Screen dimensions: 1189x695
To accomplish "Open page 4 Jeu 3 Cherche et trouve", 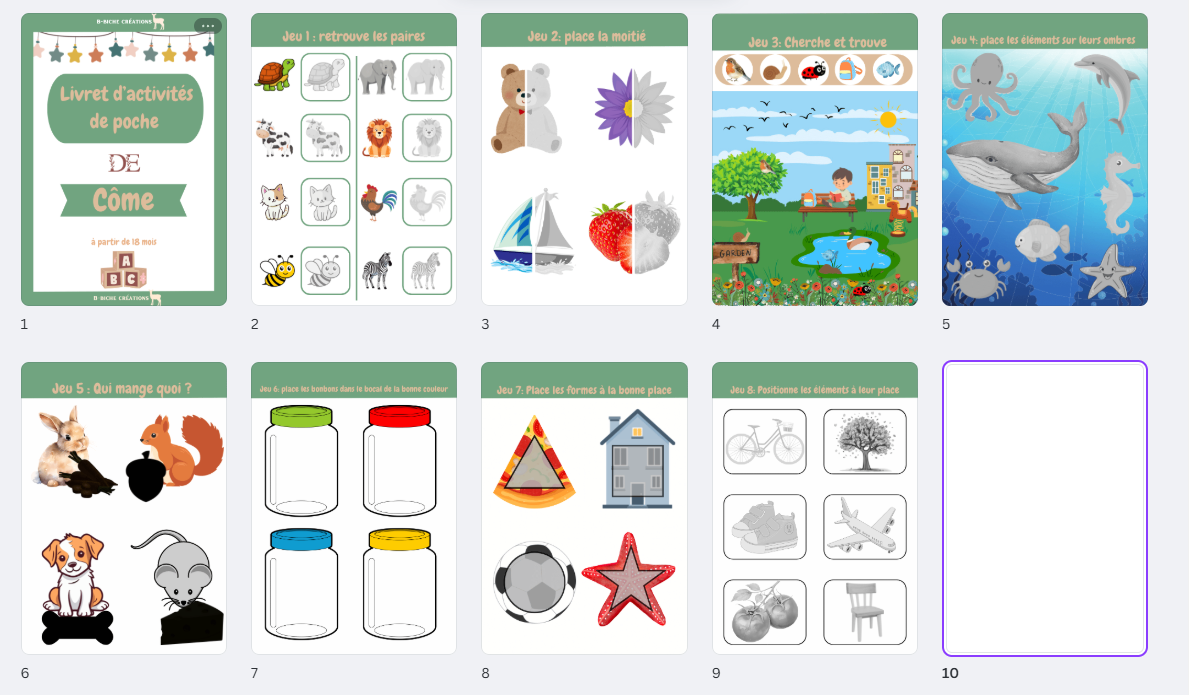I will tap(814, 160).
